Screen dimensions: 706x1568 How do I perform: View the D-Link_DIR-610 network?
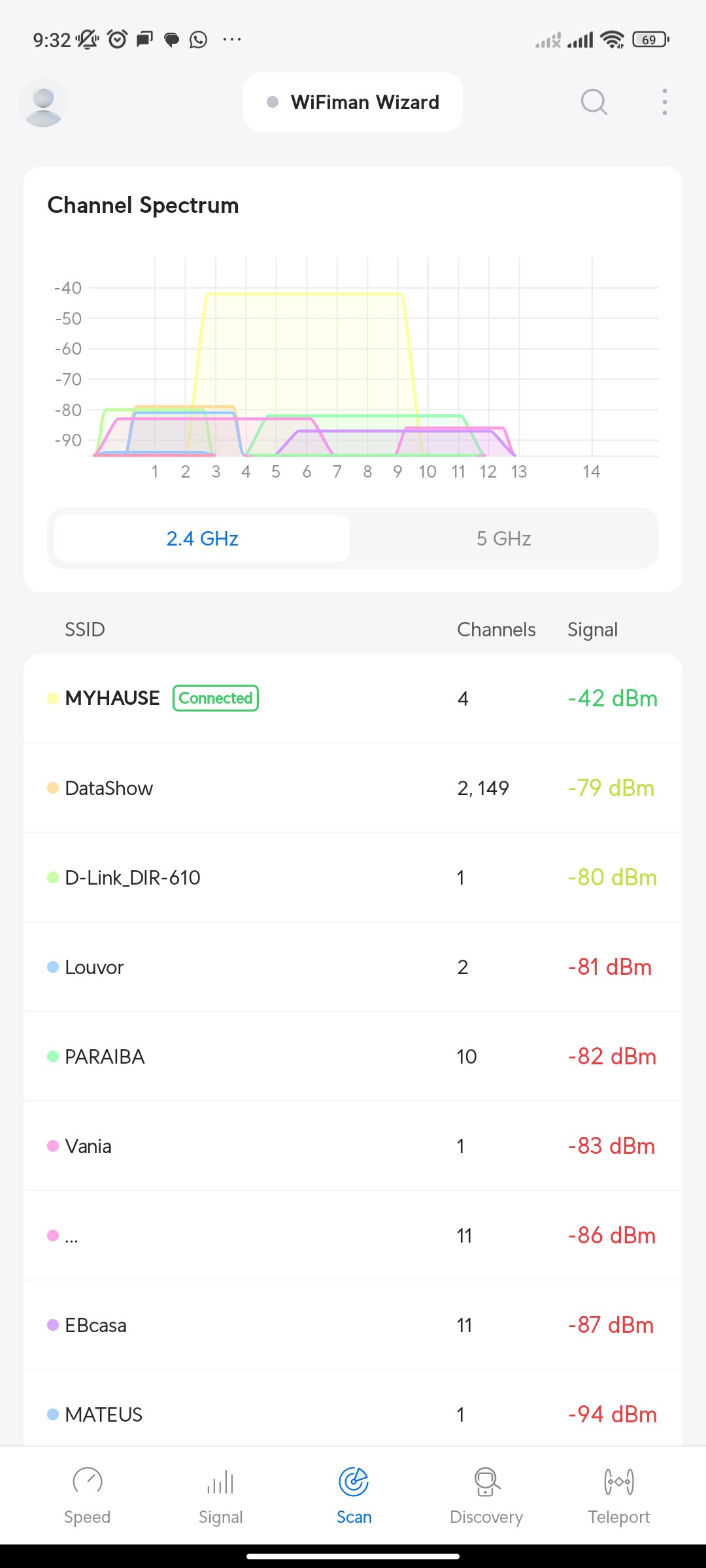353,877
